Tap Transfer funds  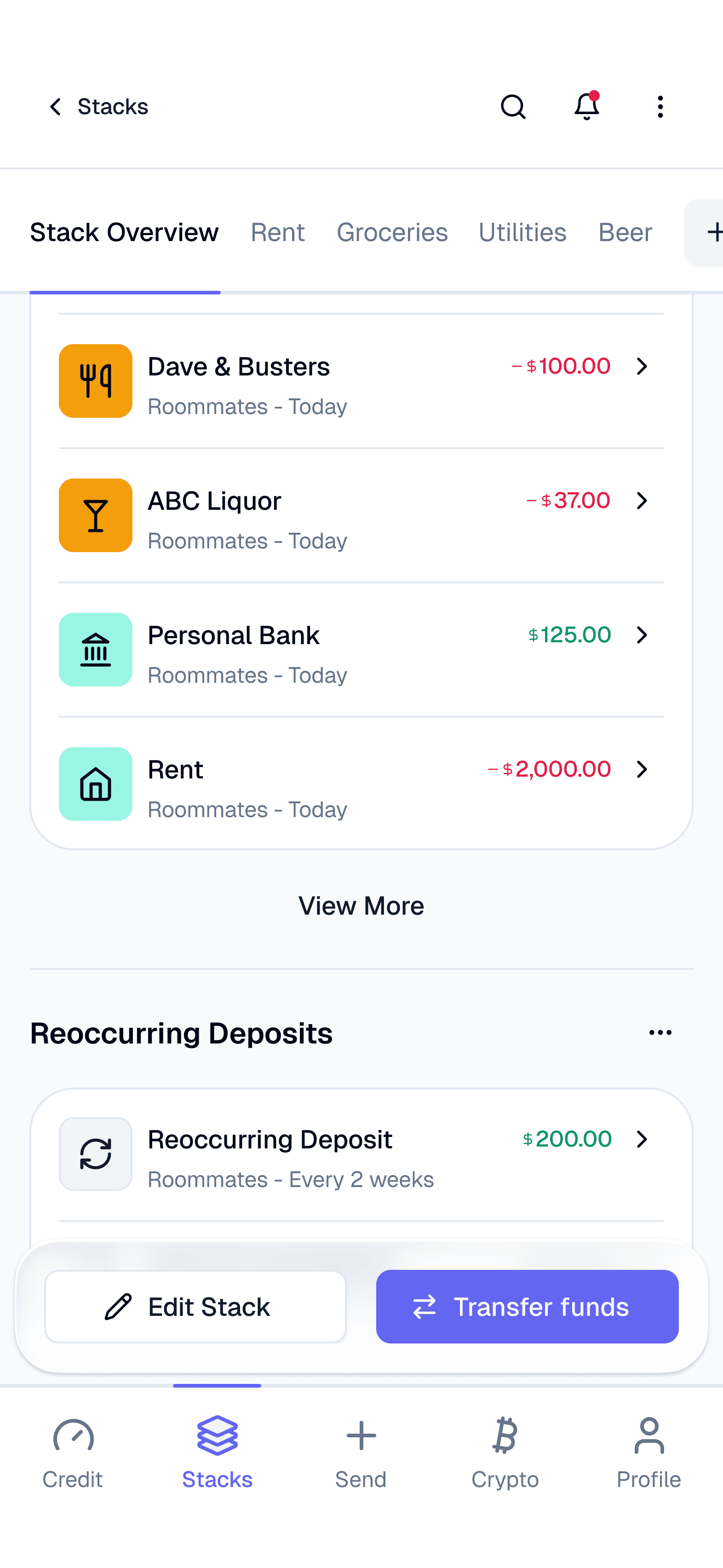coord(527,1307)
